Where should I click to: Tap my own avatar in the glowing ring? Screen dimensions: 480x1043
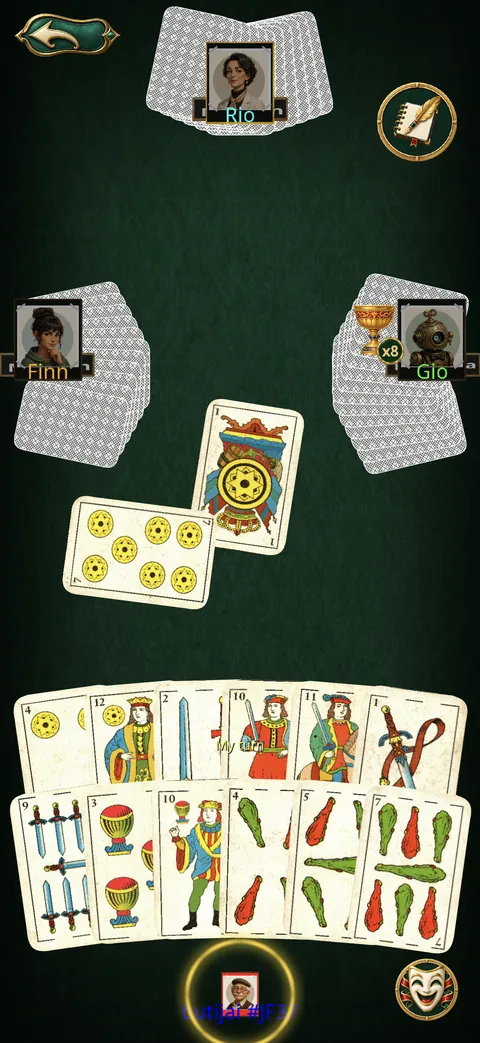240,990
